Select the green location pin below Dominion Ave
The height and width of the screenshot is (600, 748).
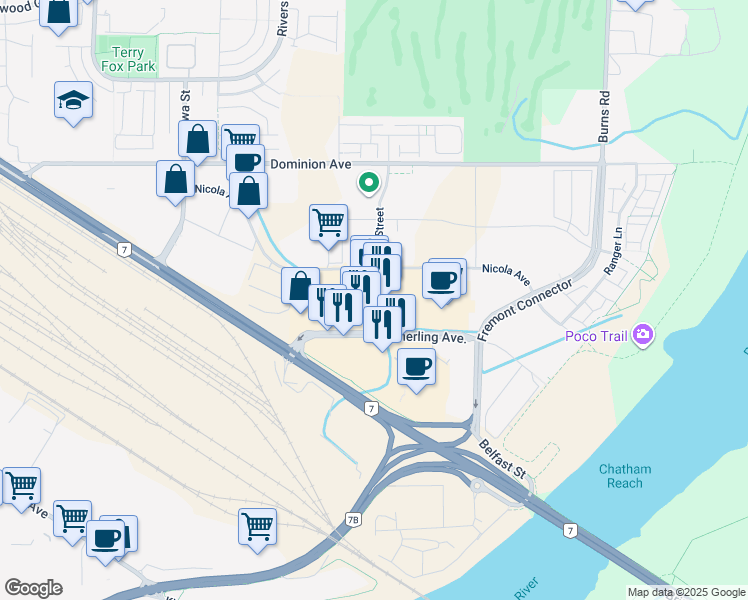click(x=368, y=184)
